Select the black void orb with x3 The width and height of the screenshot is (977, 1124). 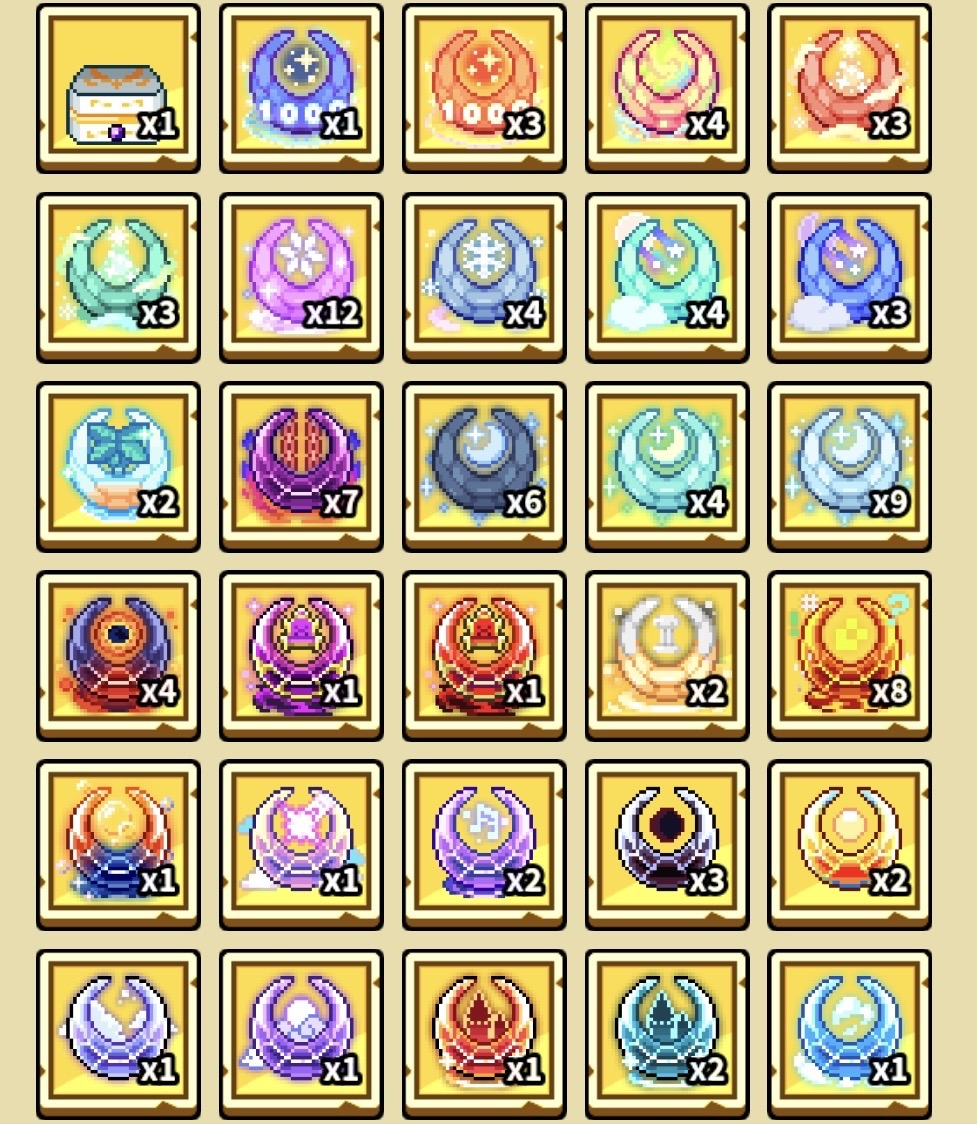tap(667, 845)
